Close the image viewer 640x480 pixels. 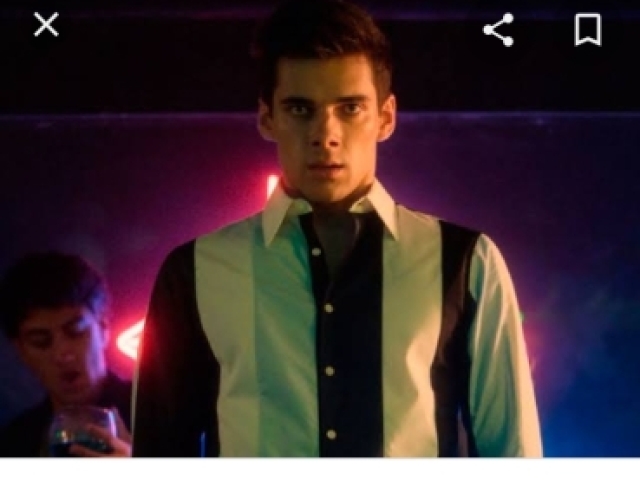[46, 25]
